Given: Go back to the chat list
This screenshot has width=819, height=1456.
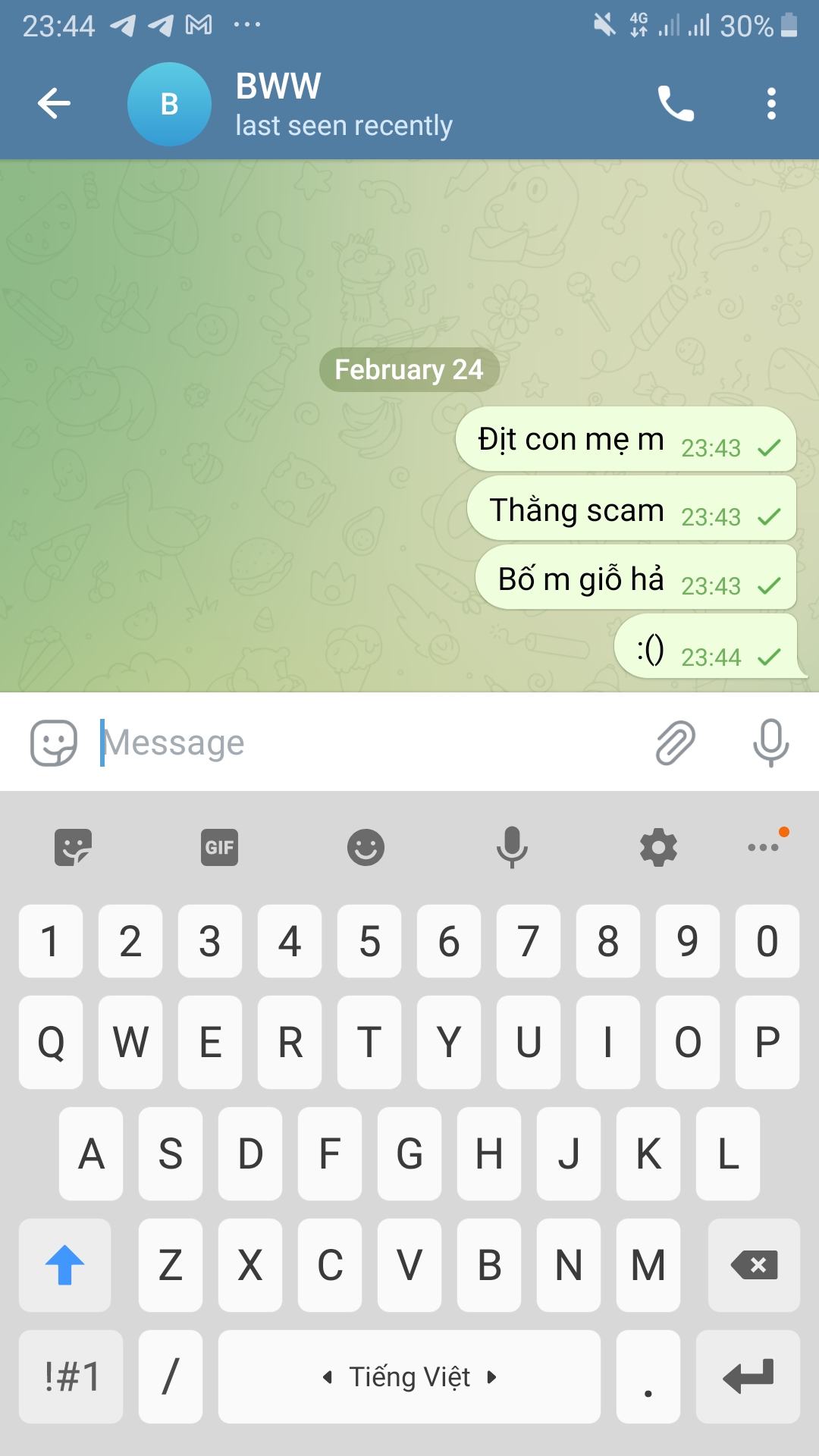Looking at the screenshot, I should (54, 103).
